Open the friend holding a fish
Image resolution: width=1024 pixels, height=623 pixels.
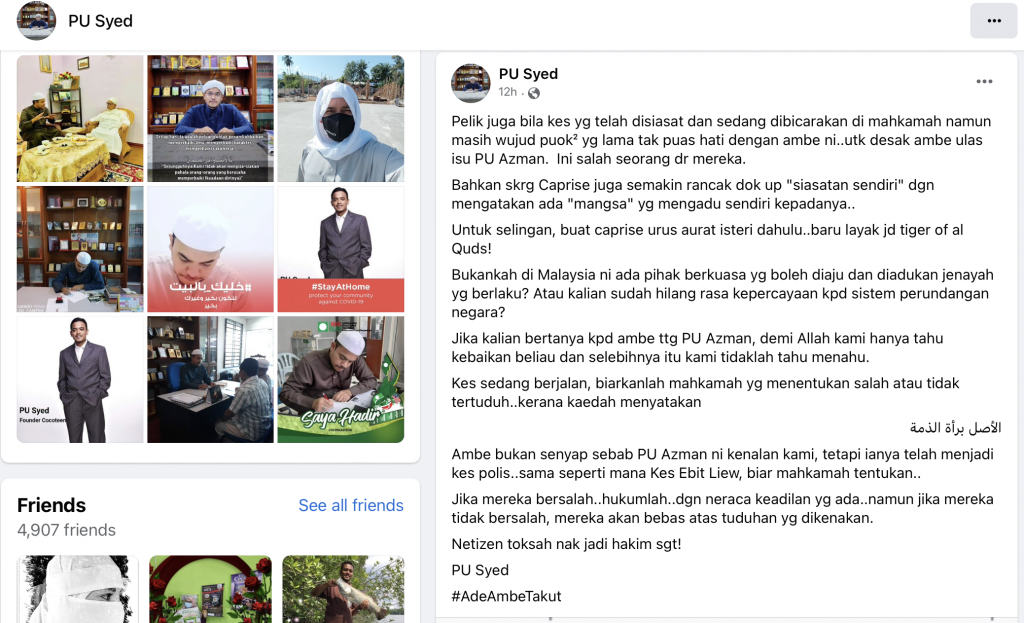point(341,589)
